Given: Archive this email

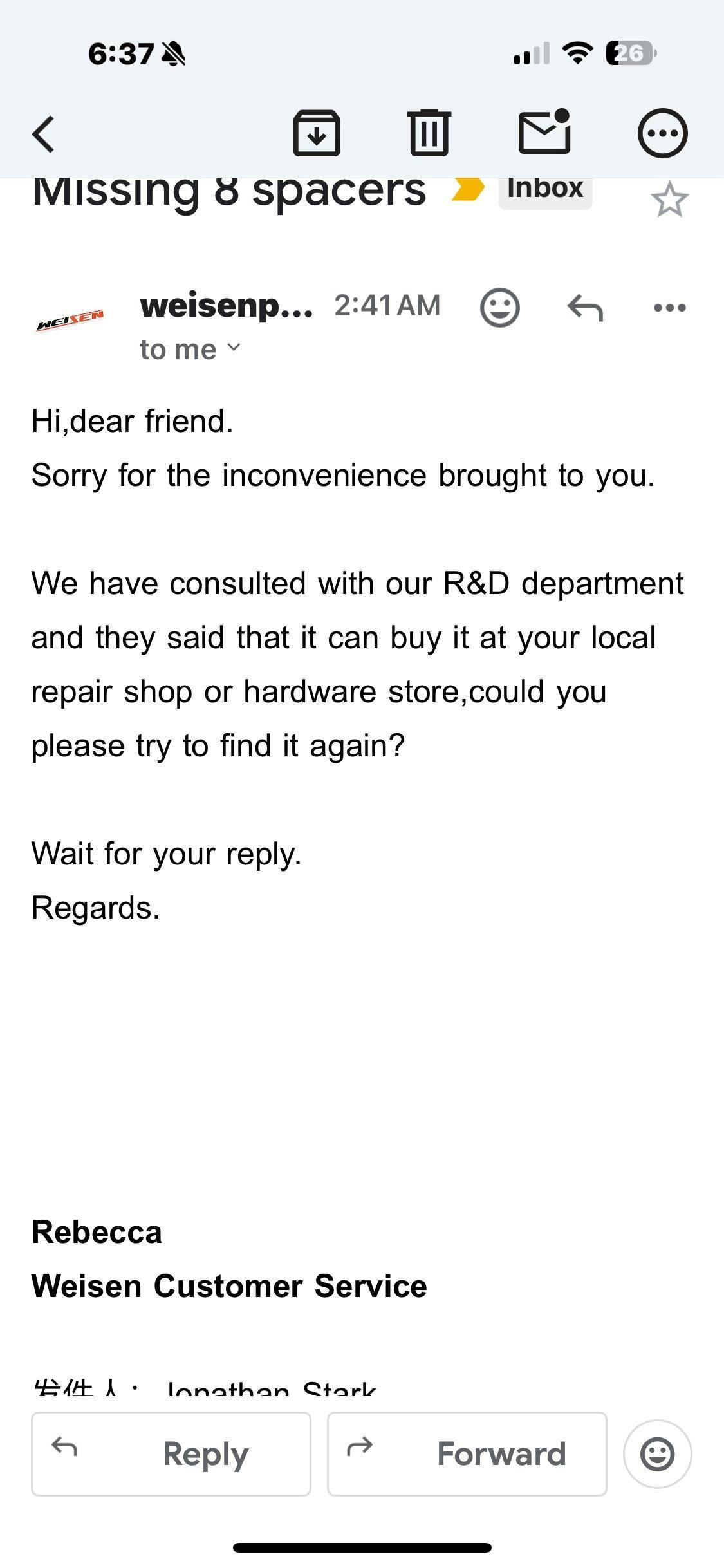Looking at the screenshot, I should pyautogui.click(x=317, y=133).
